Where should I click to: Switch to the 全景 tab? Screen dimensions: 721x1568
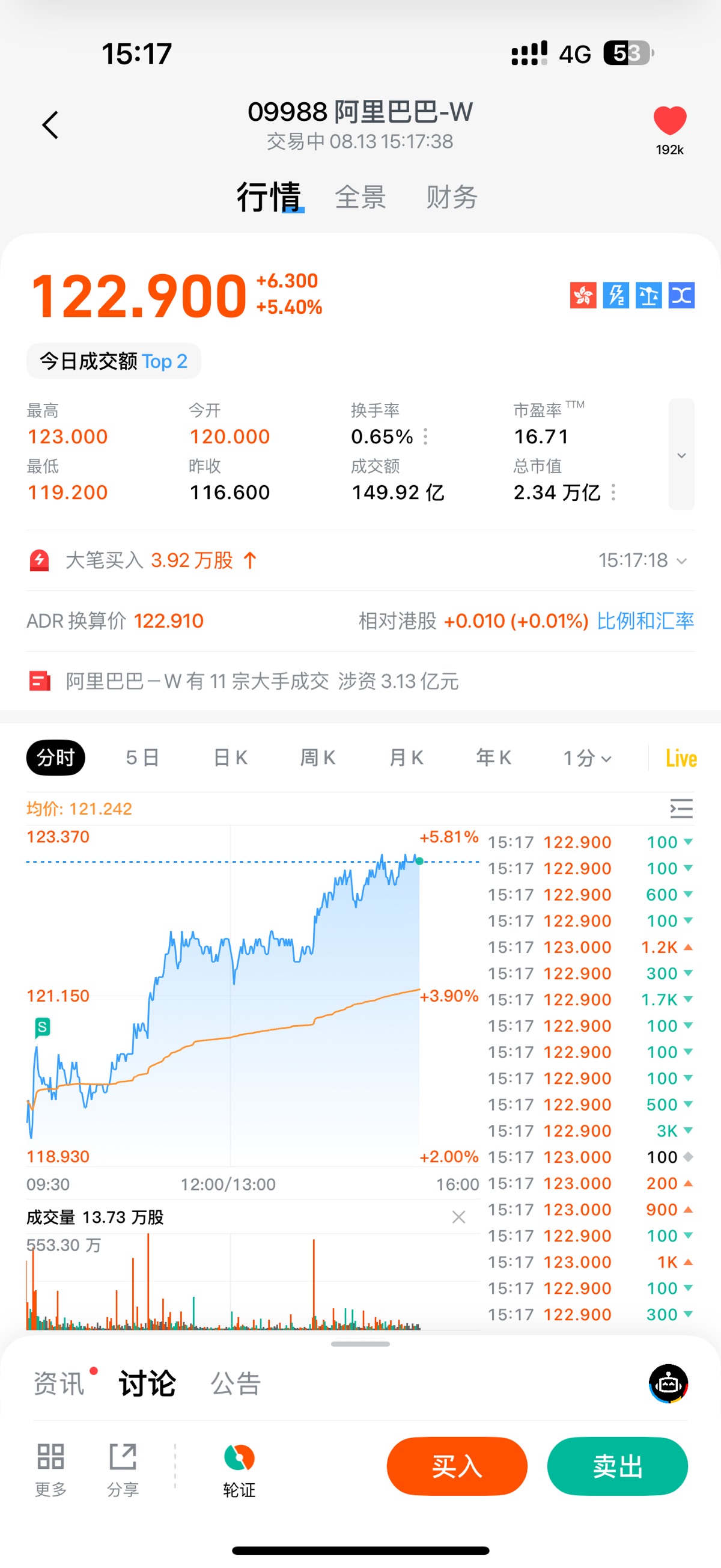[x=360, y=197]
